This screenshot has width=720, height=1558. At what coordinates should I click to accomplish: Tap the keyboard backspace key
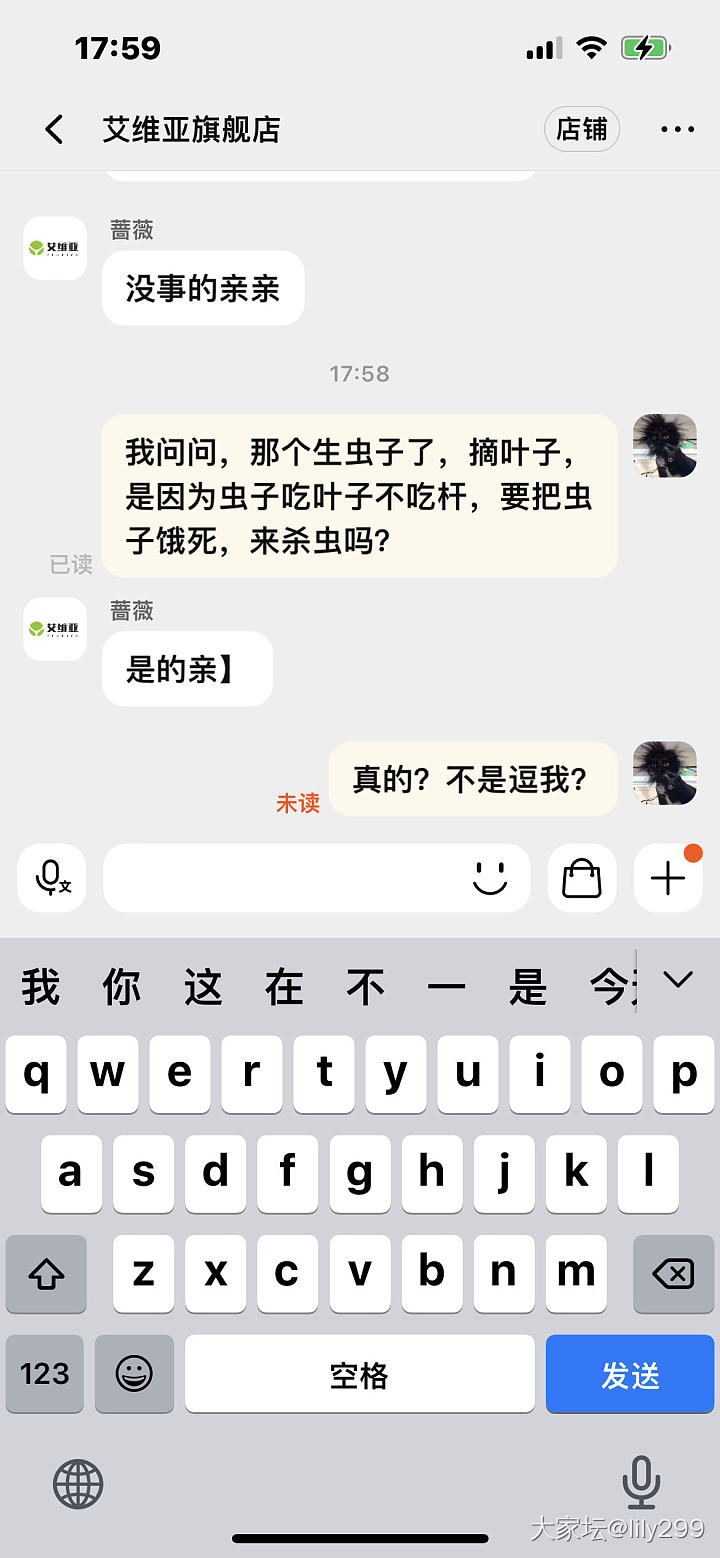[673, 1273]
